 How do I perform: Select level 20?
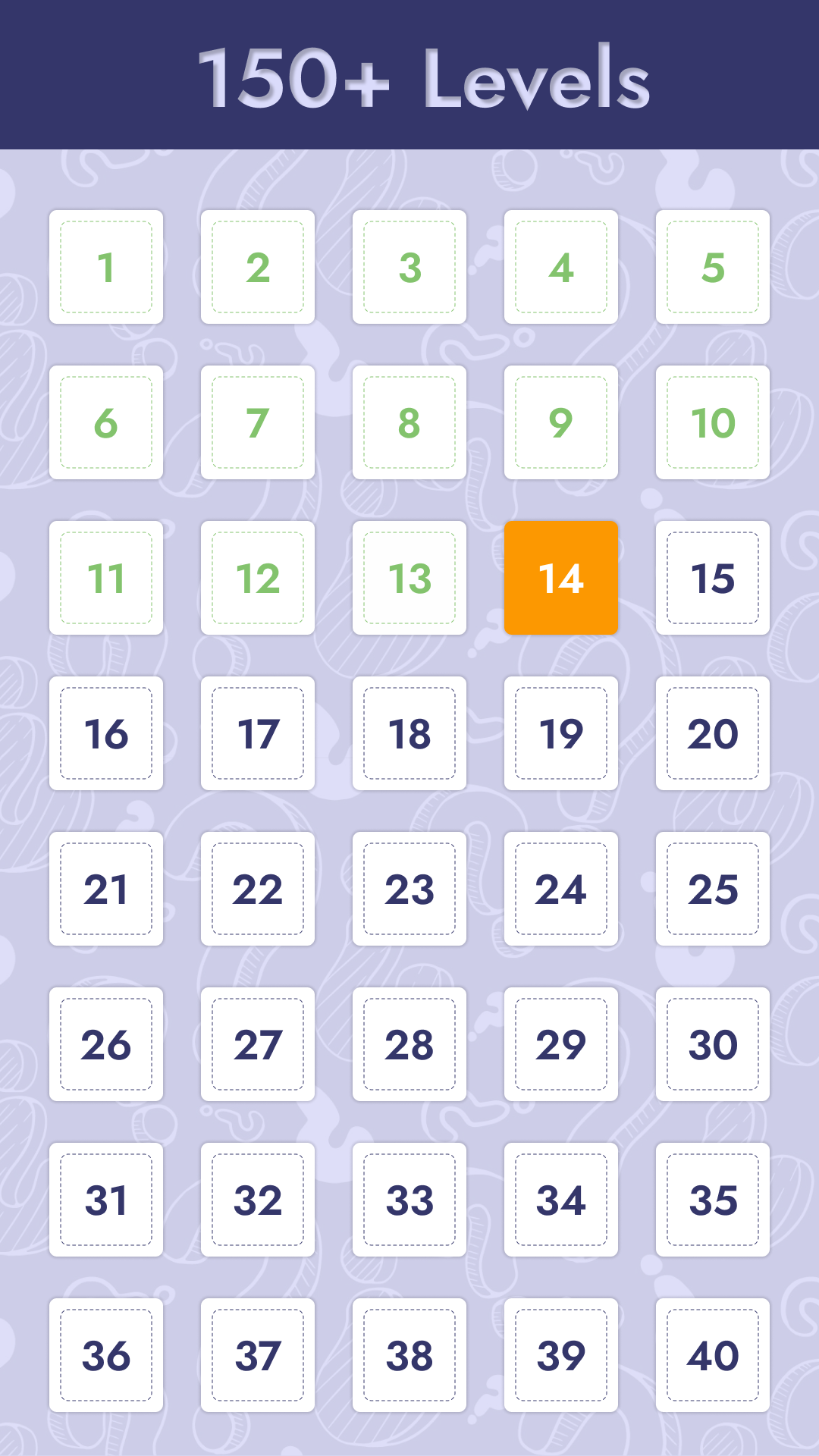point(713,733)
